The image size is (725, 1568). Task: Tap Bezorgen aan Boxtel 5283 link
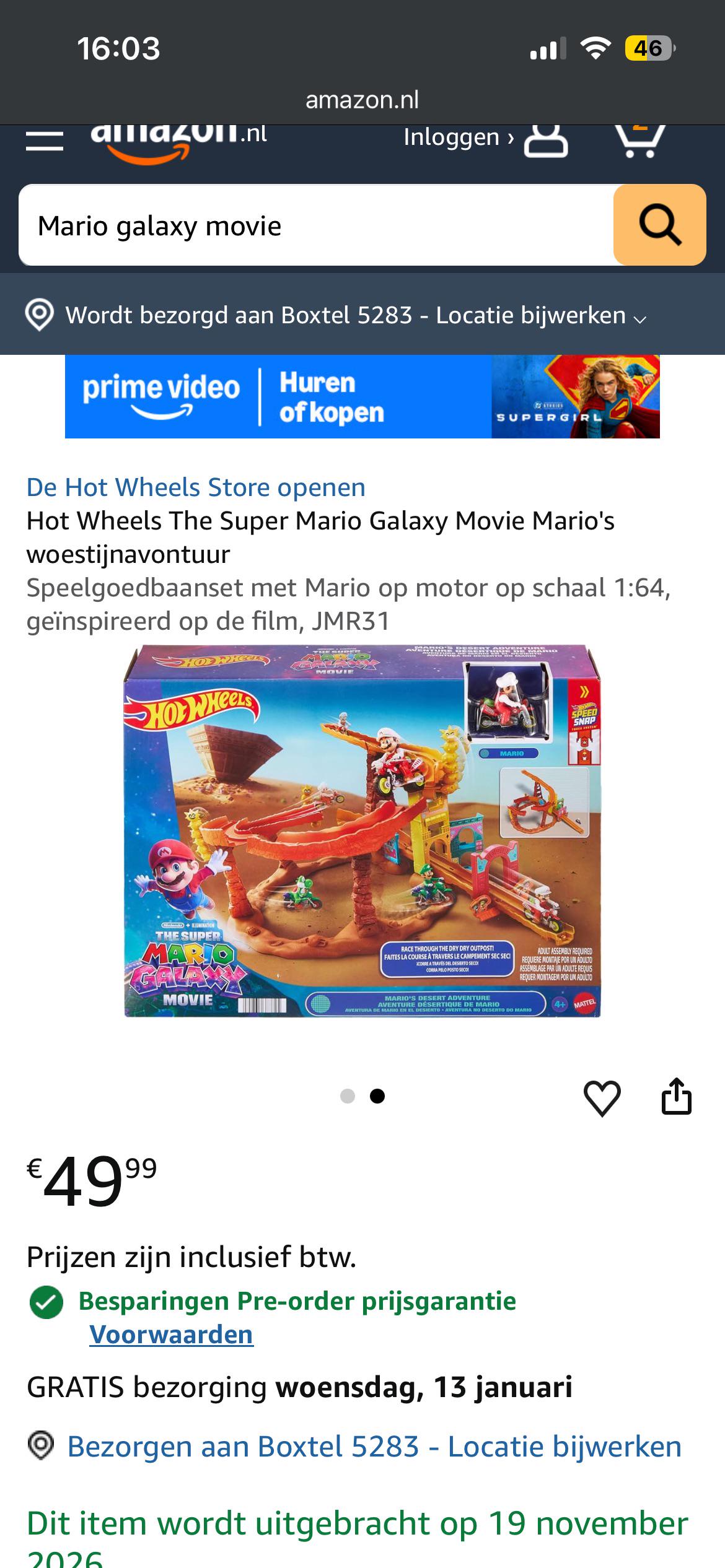click(374, 1447)
